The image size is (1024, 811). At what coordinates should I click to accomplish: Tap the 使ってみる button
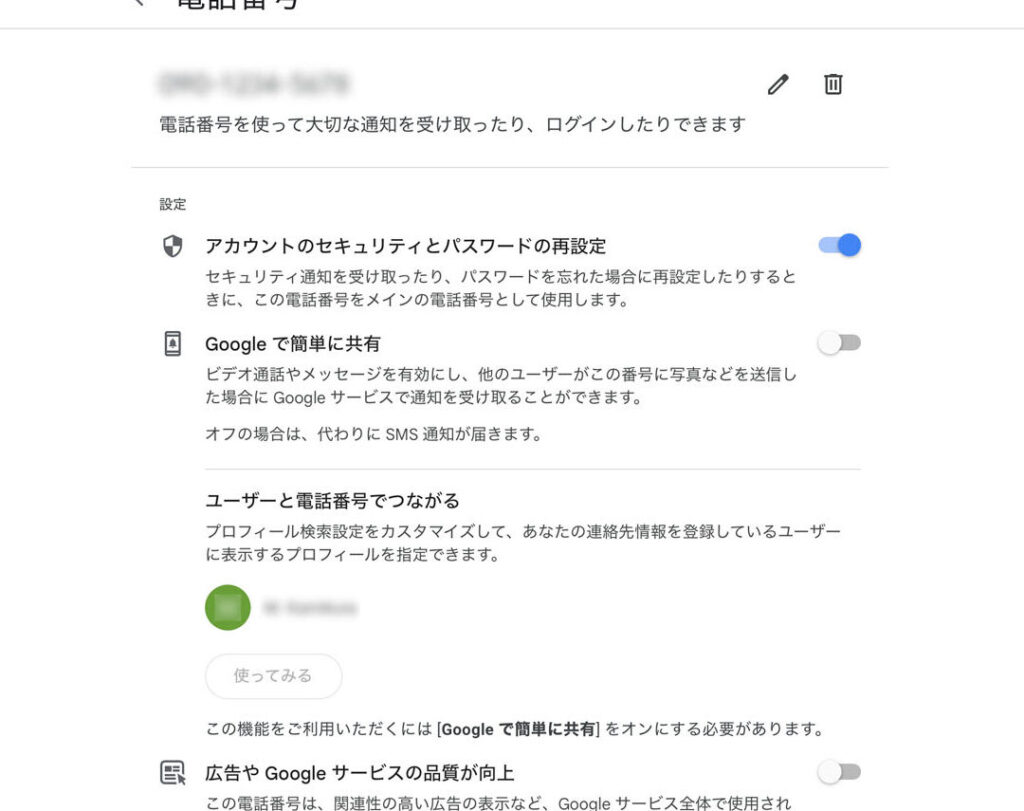[273, 676]
